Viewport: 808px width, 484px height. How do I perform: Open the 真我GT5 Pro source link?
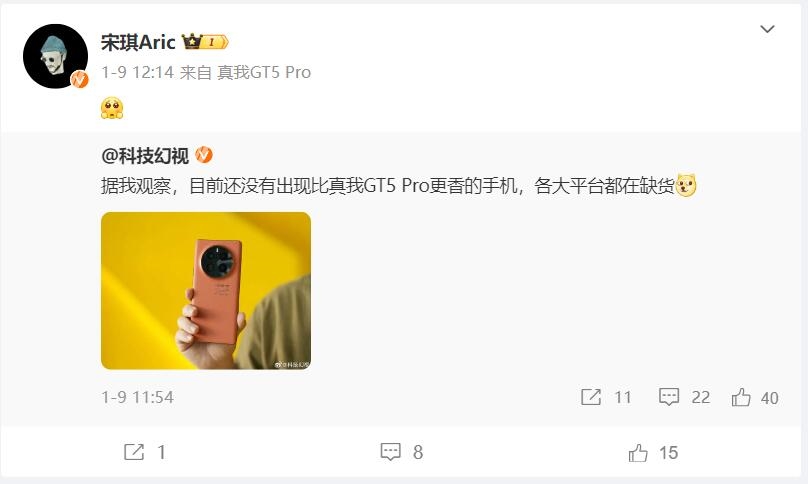click(x=264, y=72)
